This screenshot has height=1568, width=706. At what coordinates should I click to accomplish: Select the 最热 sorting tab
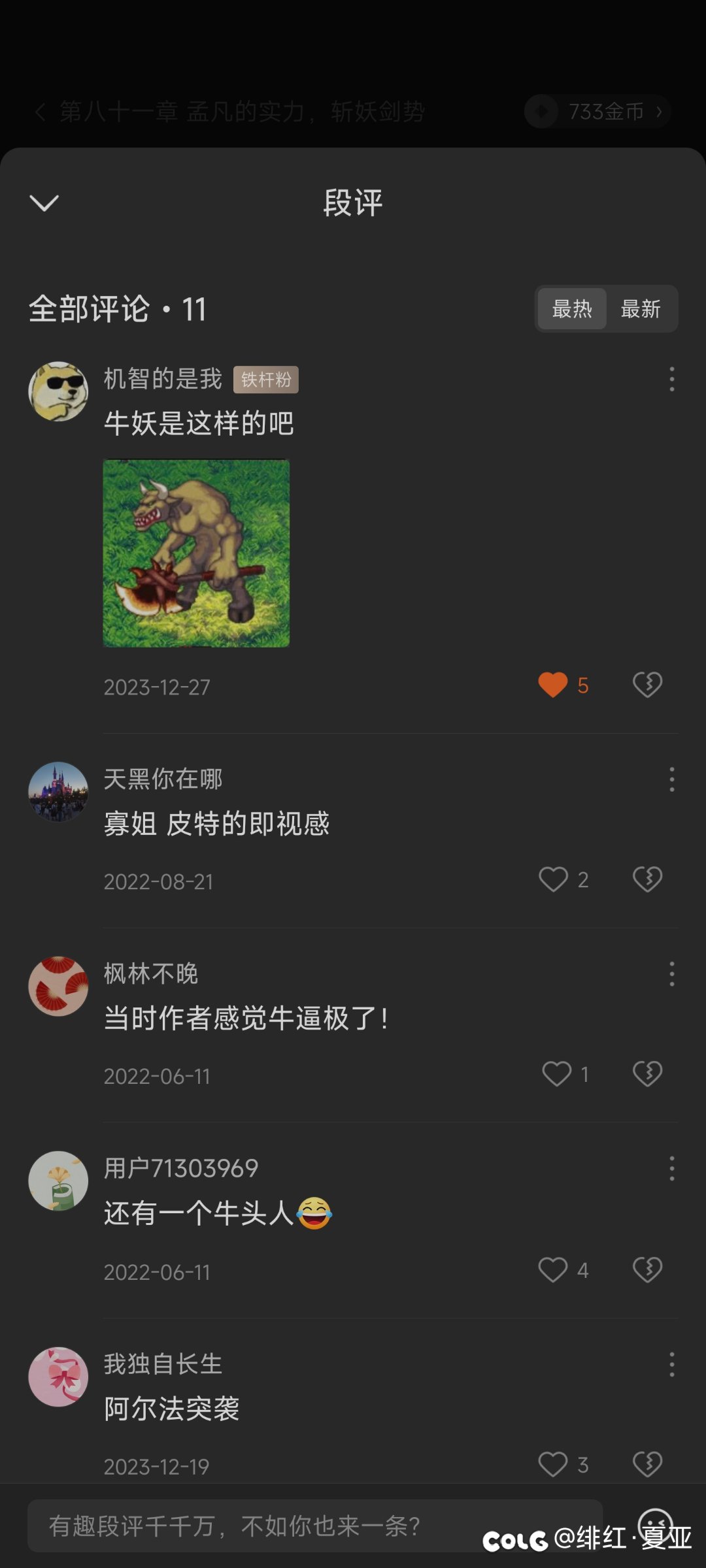tap(572, 309)
